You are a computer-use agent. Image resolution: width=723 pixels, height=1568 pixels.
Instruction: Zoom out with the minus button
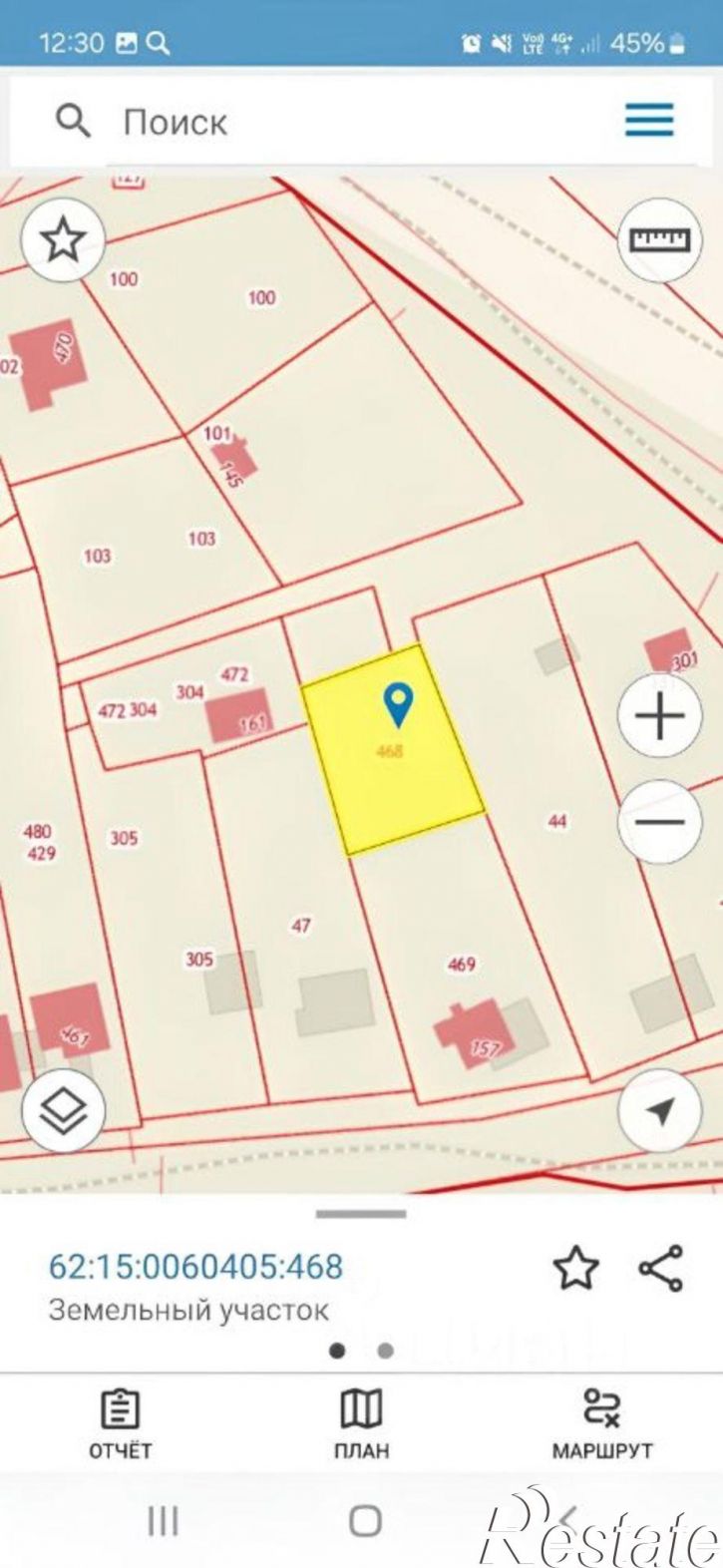(659, 822)
